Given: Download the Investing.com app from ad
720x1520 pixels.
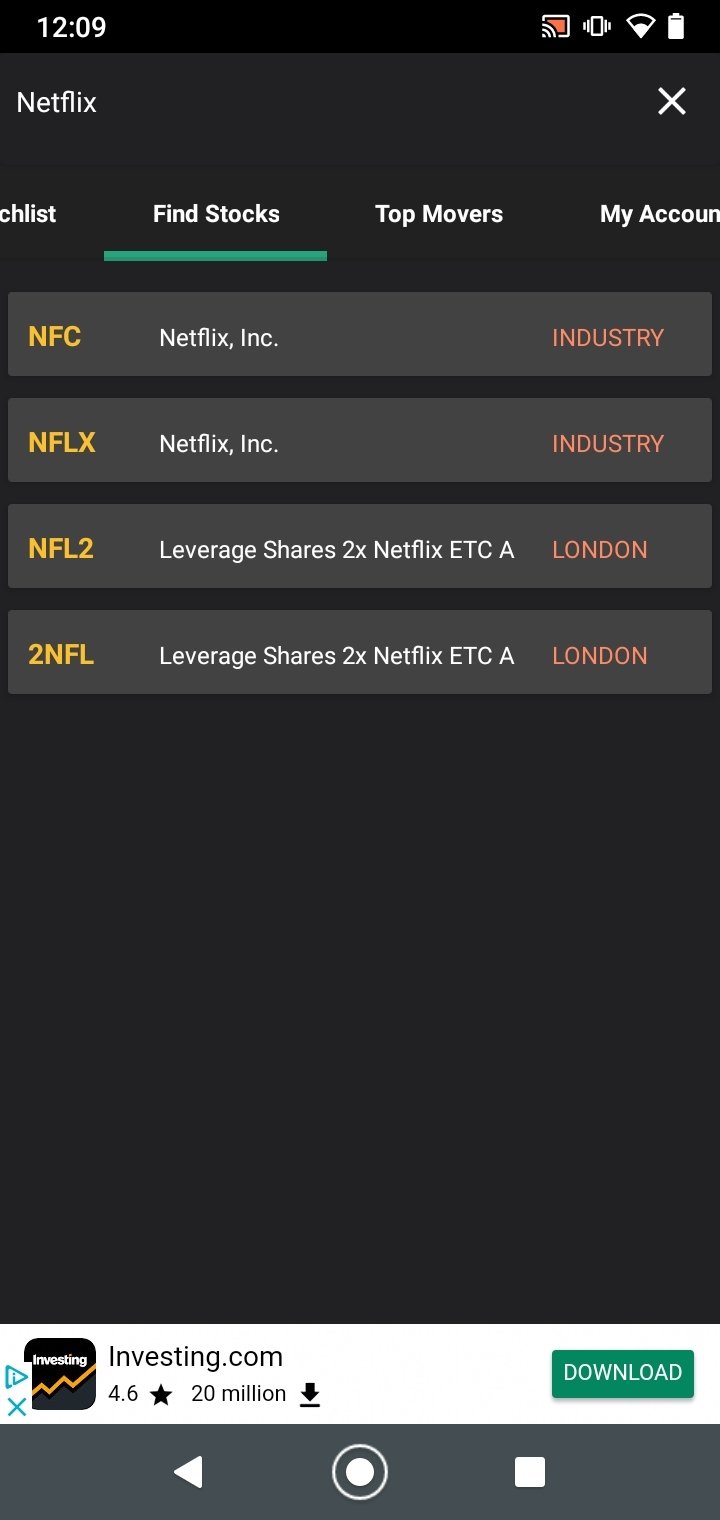Looking at the screenshot, I should point(622,1372).
